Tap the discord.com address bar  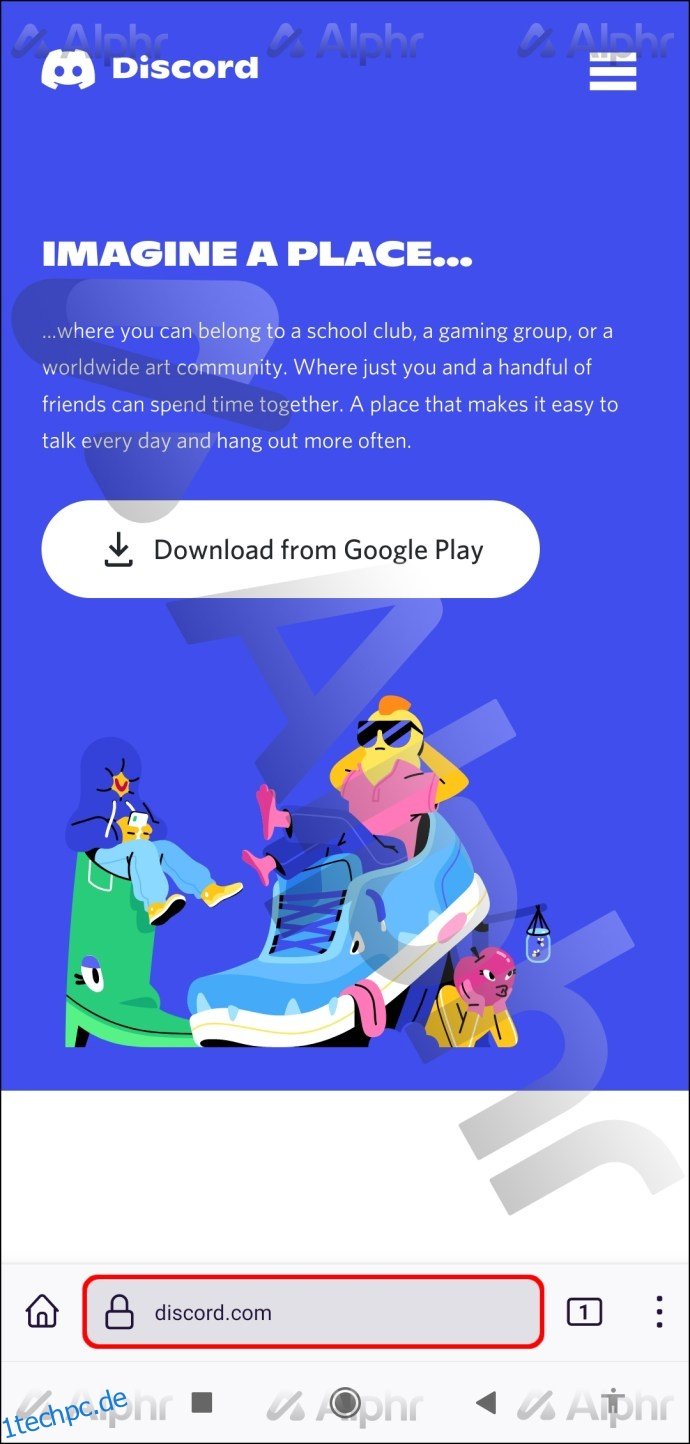click(313, 1312)
